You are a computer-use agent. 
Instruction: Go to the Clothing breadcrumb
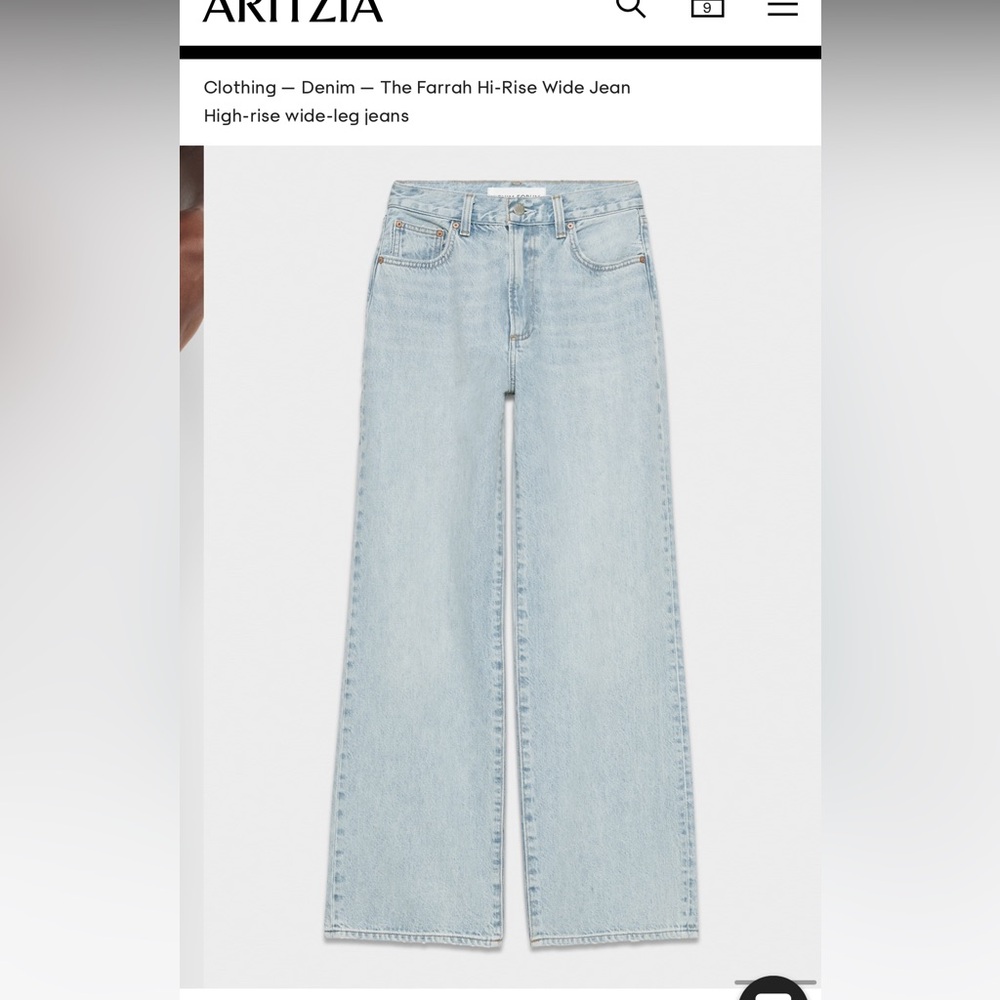(240, 88)
